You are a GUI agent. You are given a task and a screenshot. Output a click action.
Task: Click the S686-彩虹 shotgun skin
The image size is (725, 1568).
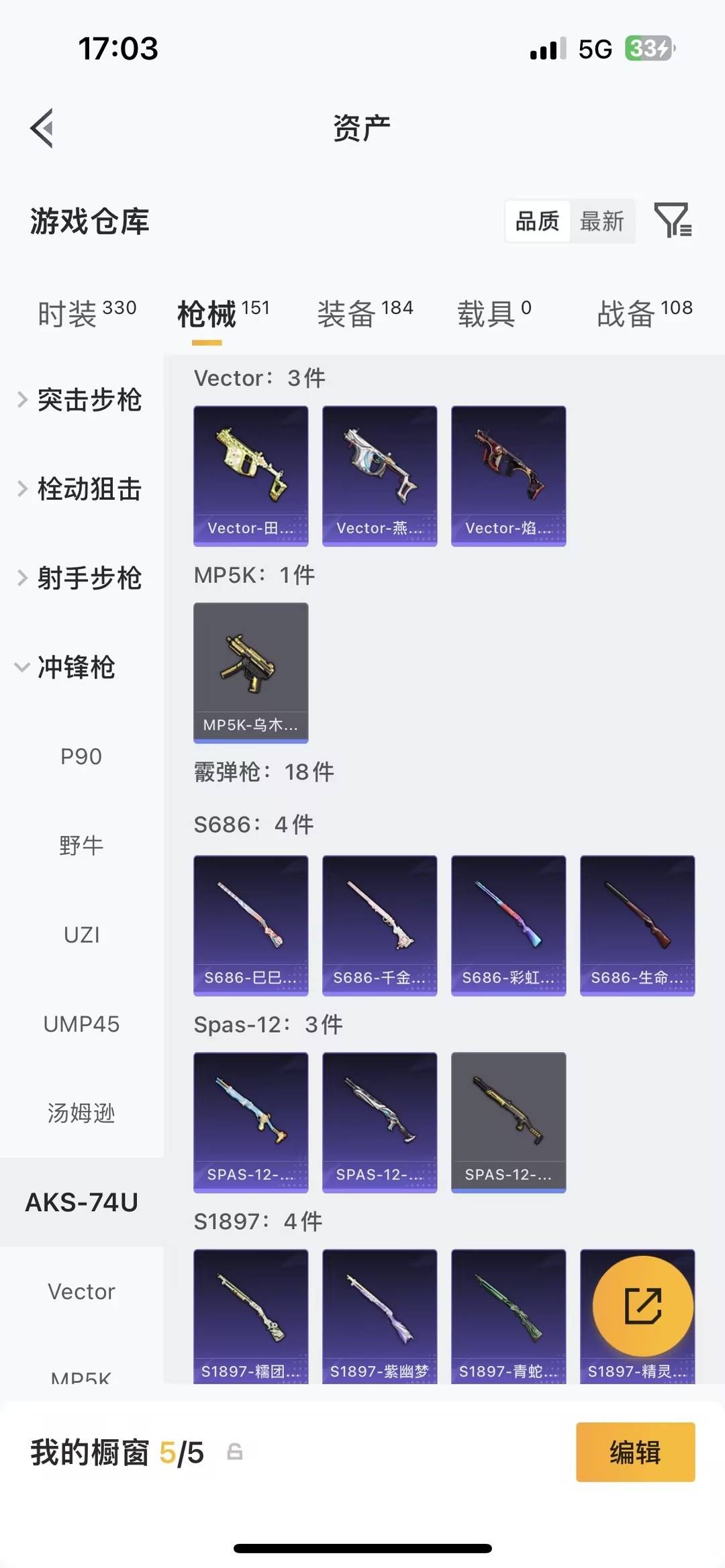click(x=508, y=925)
